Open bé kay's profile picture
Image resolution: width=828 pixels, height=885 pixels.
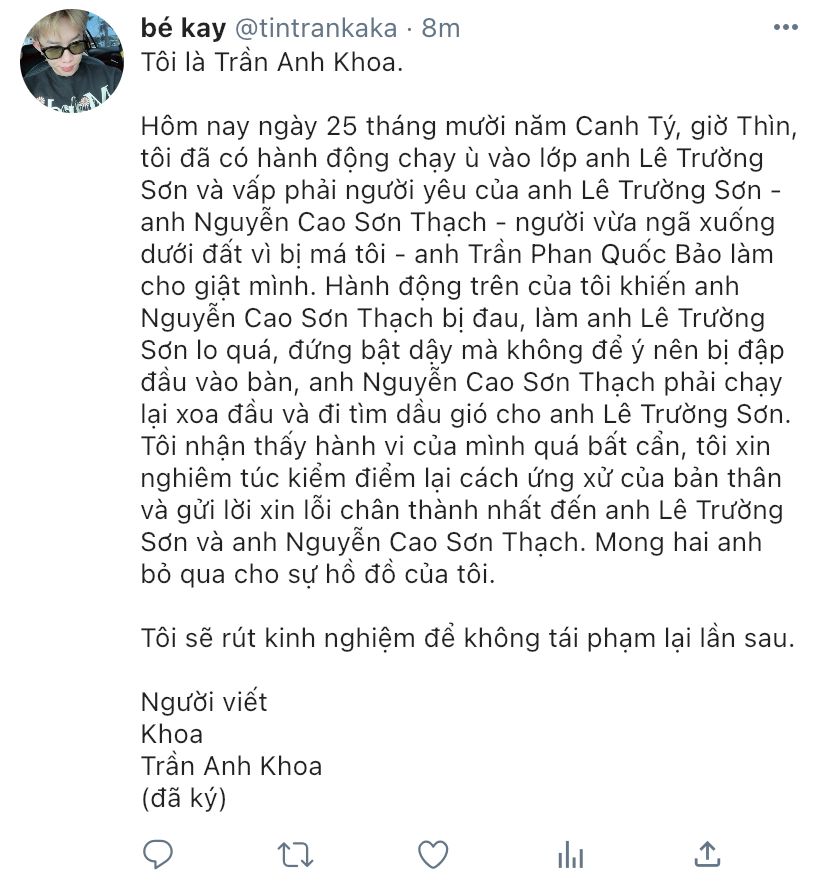click(72, 60)
